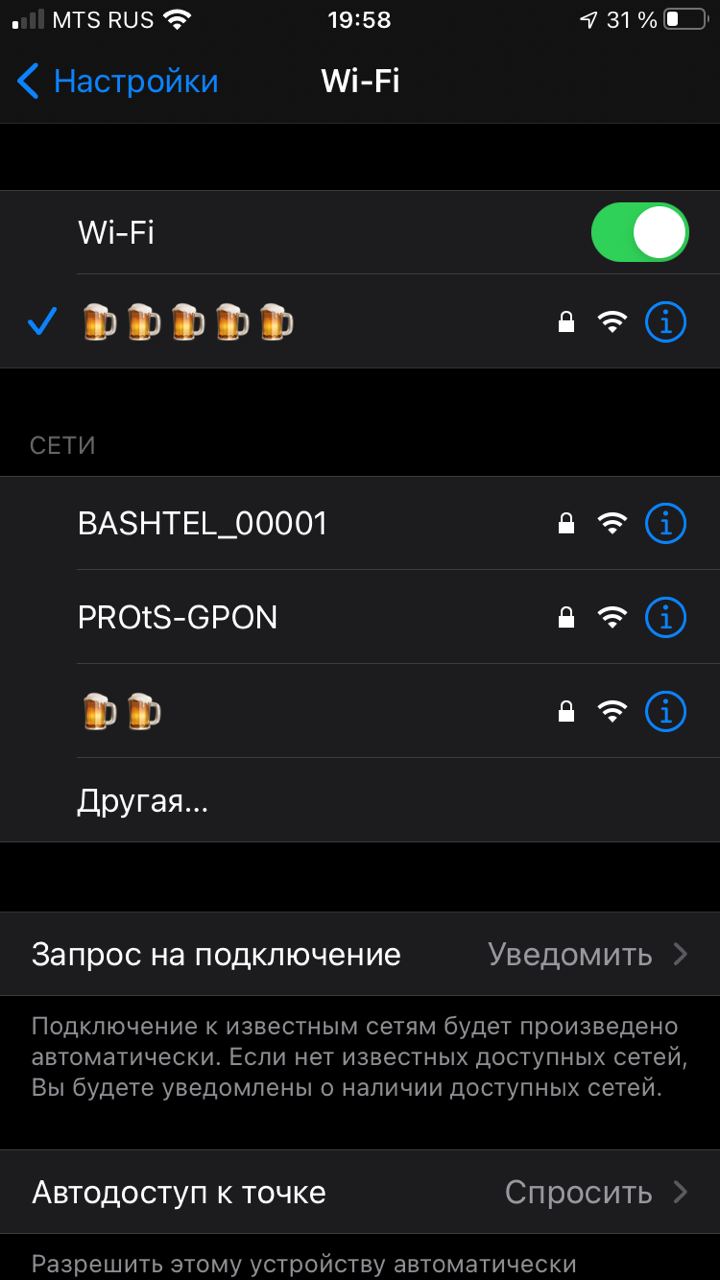Open Запрос на подключение setting
Image resolution: width=720 pixels, height=1280 pixels.
(x=360, y=954)
